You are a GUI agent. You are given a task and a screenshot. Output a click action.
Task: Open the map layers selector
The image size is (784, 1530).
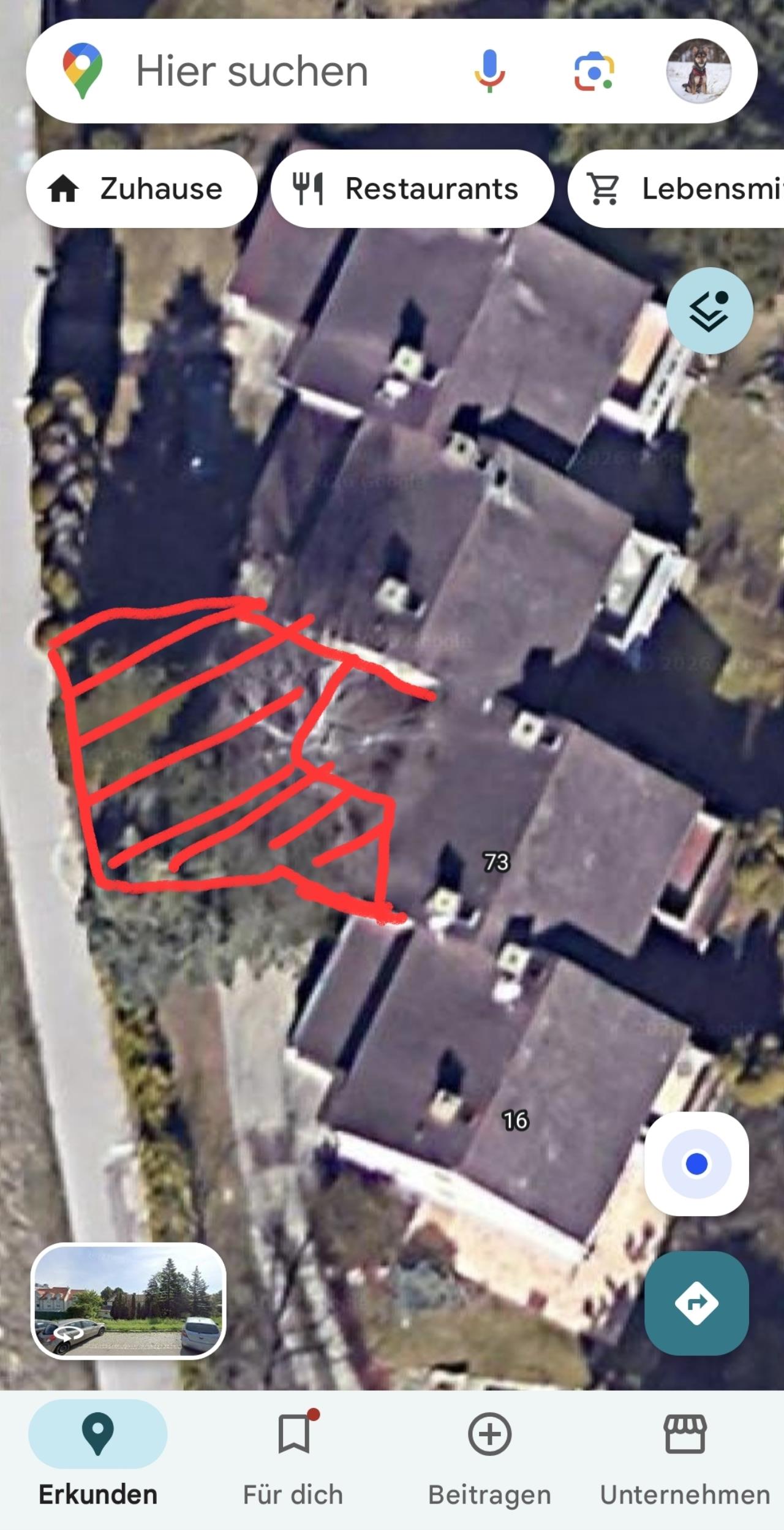coord(709,311)
